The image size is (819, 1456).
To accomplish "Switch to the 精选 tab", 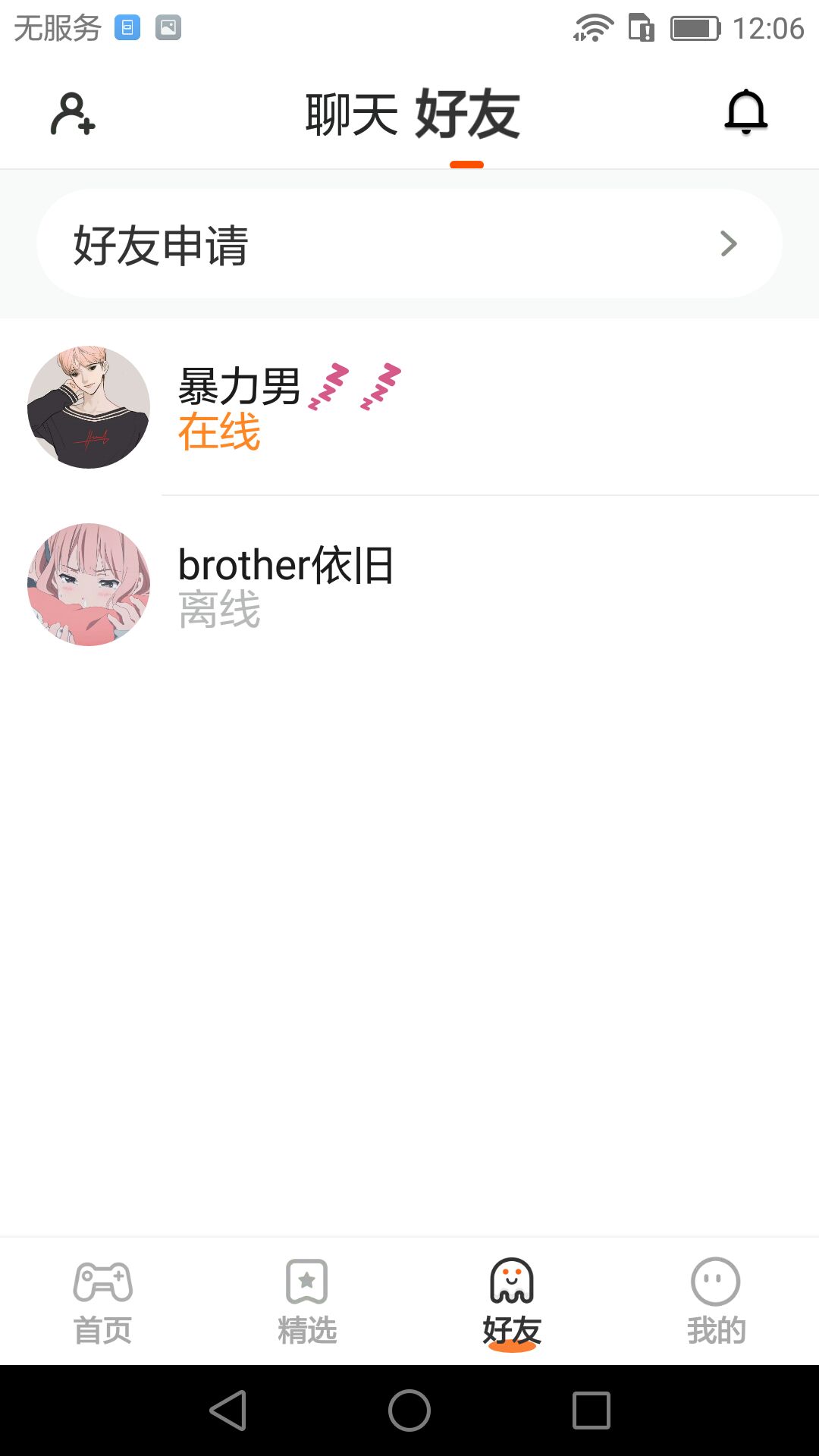I will [307, 1301].
